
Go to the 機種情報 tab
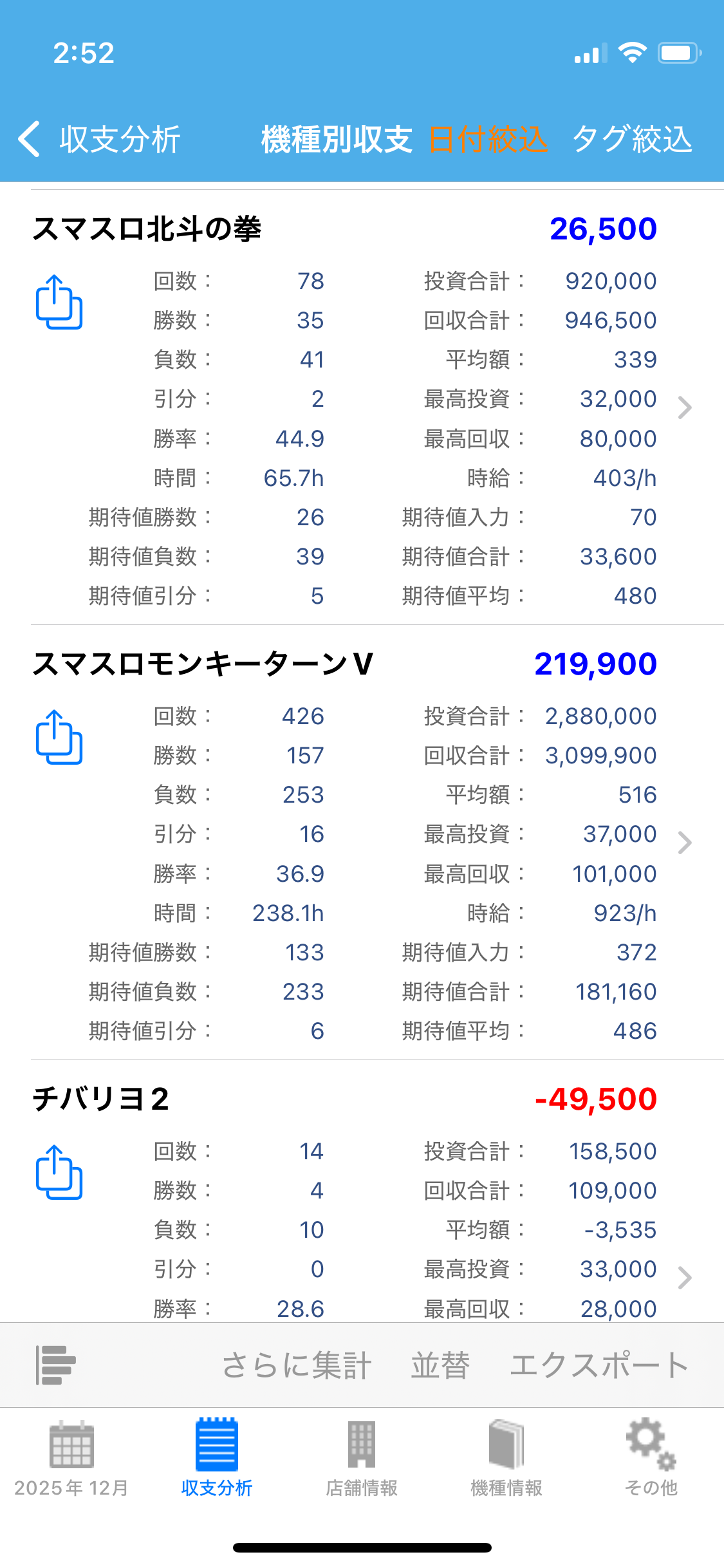[506, 1459]
